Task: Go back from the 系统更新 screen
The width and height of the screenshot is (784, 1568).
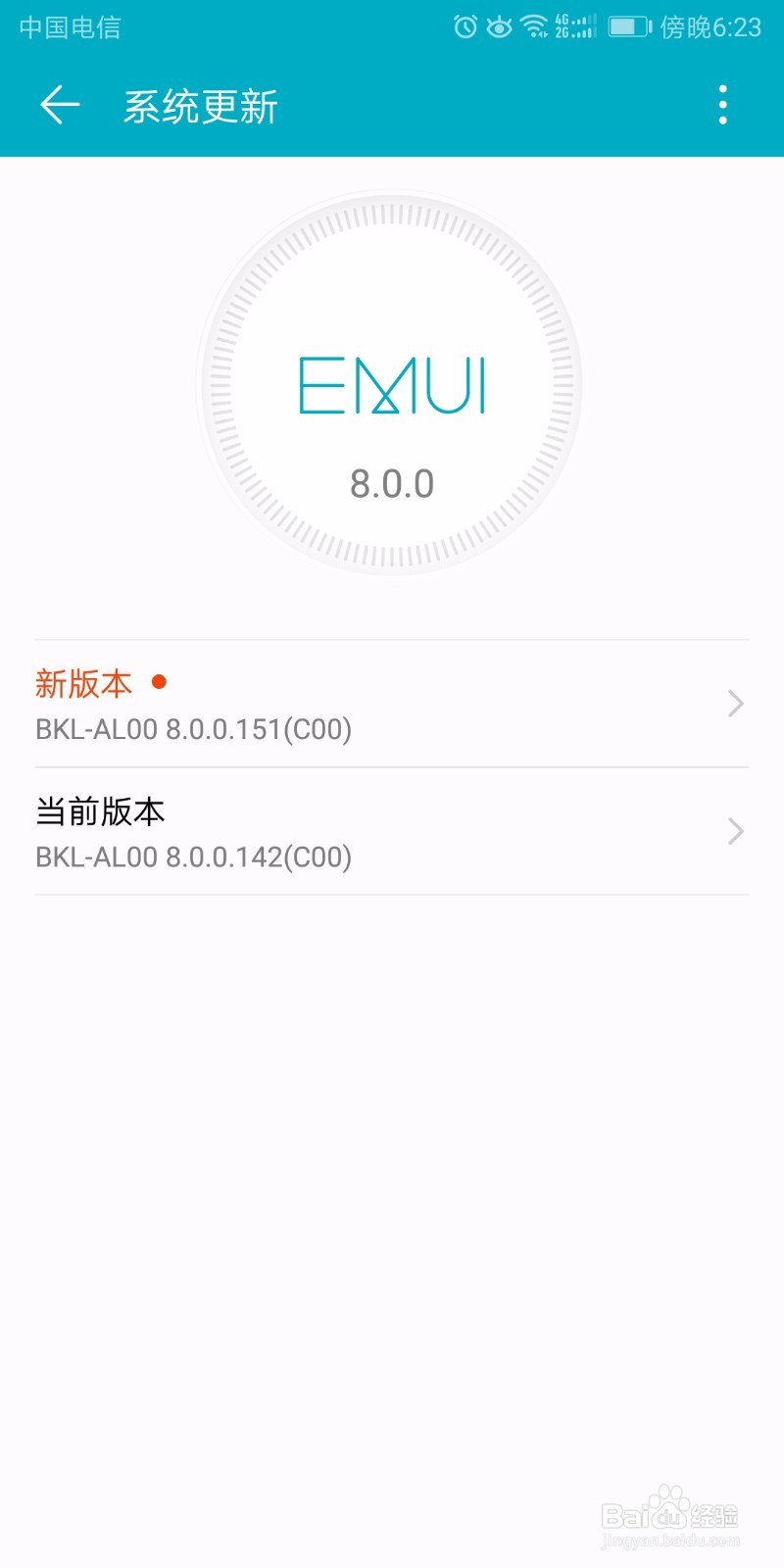Action: click(x=59, y=105)
